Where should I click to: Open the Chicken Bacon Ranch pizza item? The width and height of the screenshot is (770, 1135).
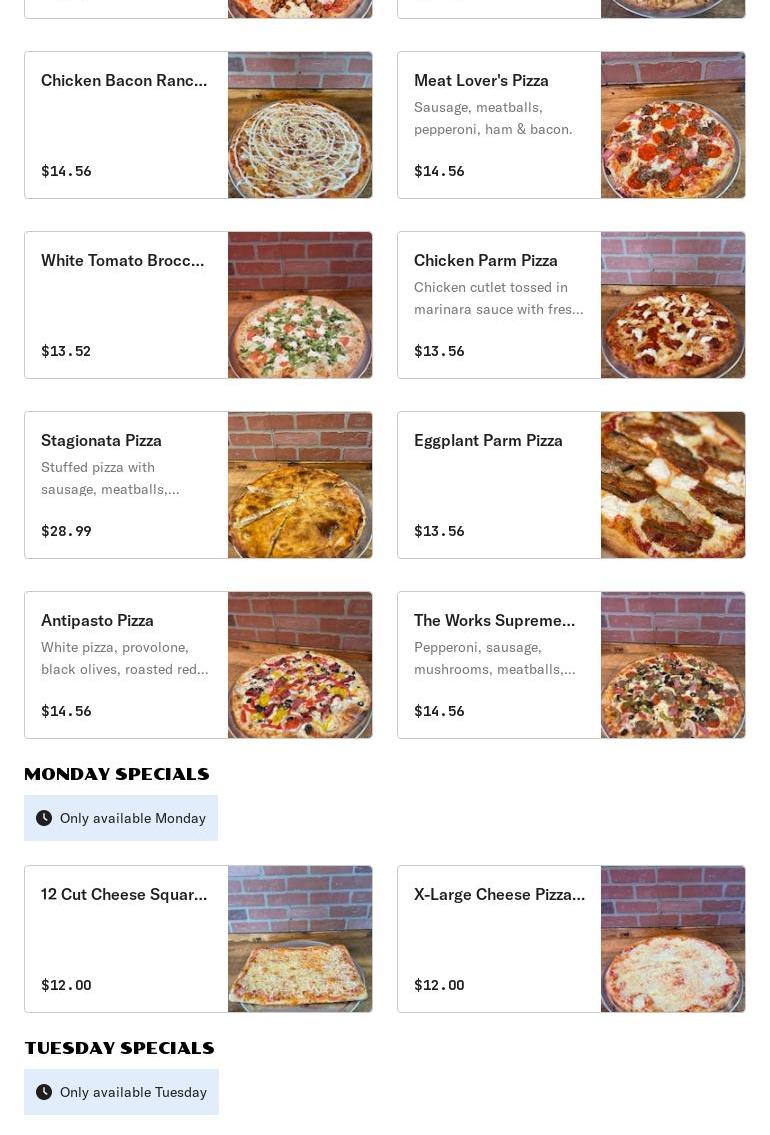coord(198,125)
